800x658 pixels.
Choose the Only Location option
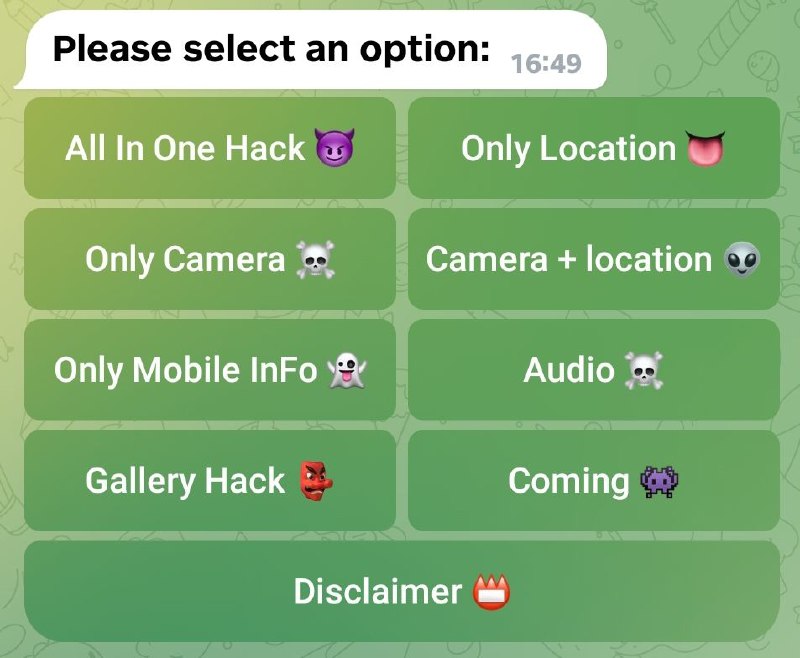pos(593,149)
